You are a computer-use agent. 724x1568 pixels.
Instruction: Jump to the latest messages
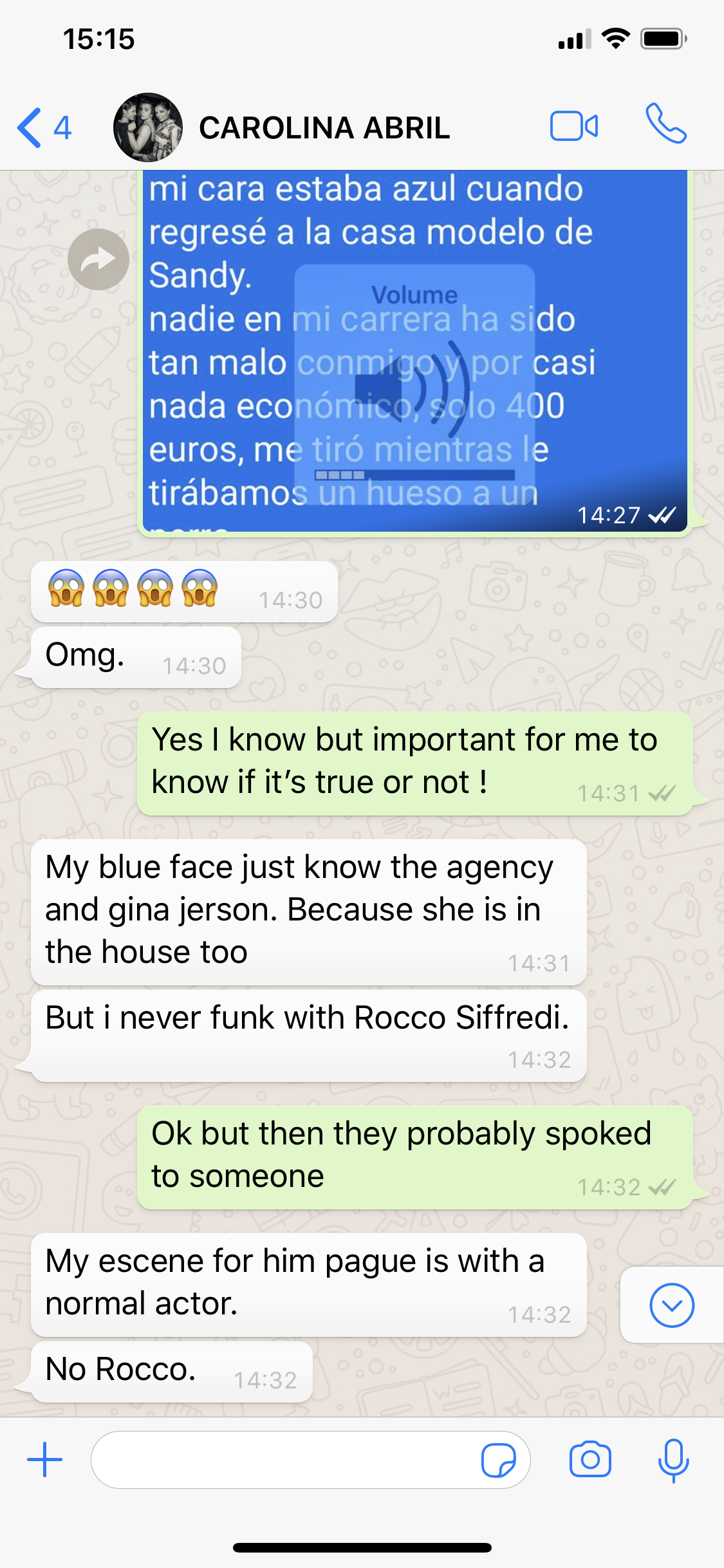671,1305
